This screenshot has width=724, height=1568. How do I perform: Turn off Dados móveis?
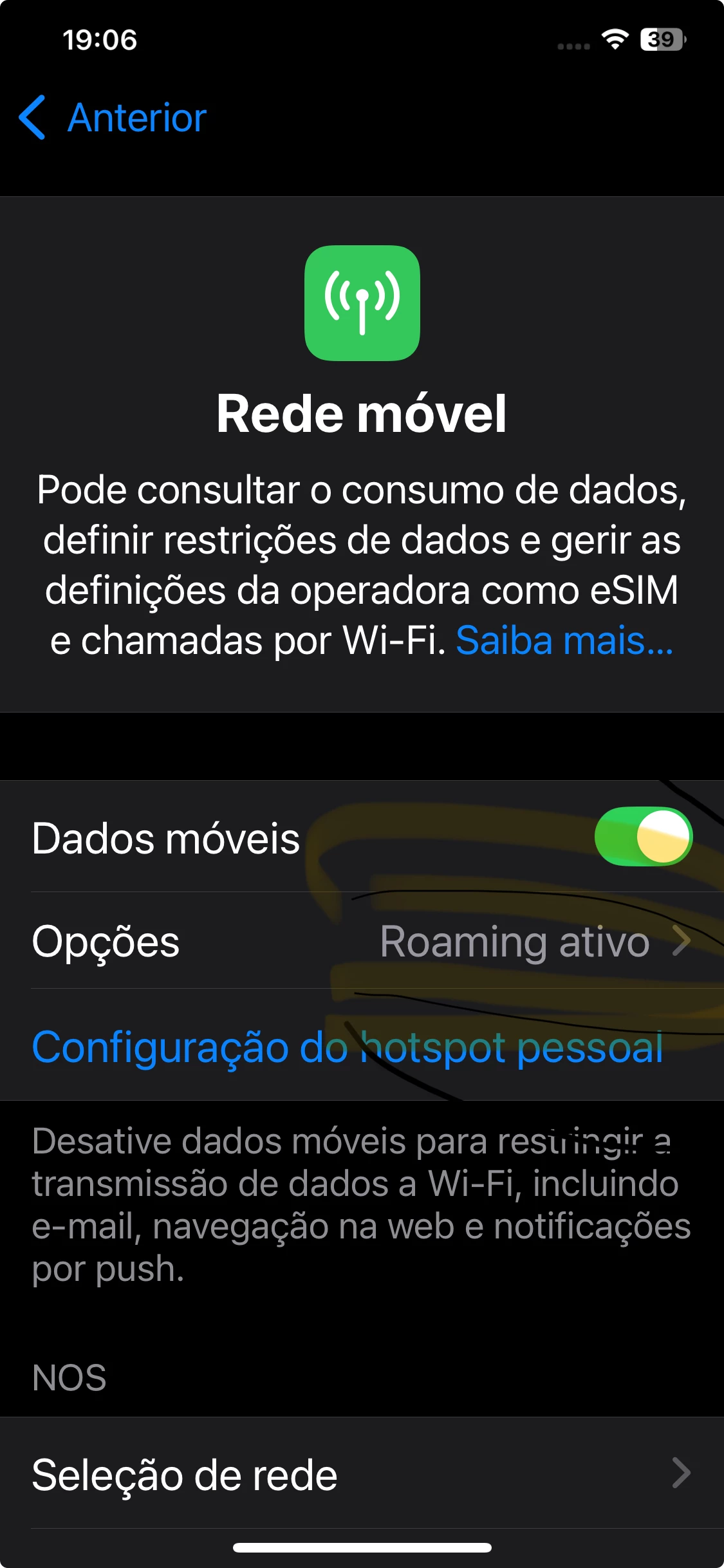point(643,836)
